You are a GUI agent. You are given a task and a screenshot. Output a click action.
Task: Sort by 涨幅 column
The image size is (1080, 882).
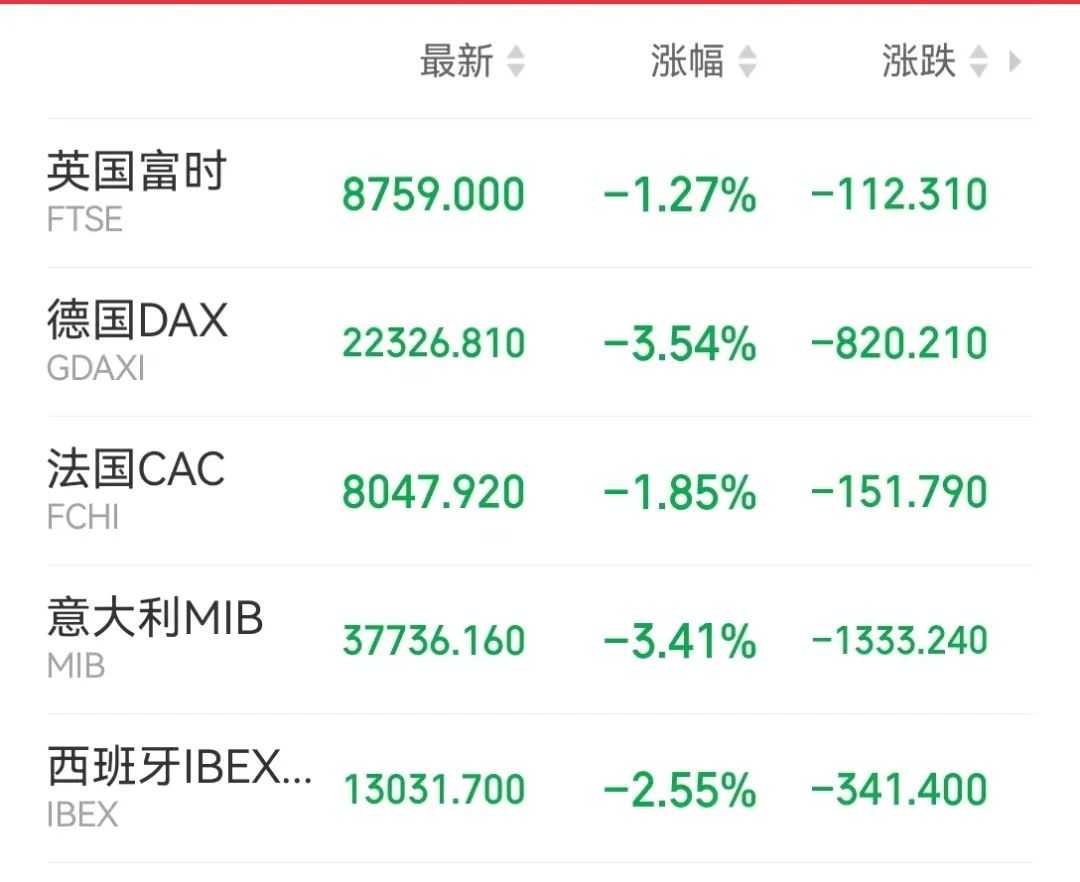[703, 62]
